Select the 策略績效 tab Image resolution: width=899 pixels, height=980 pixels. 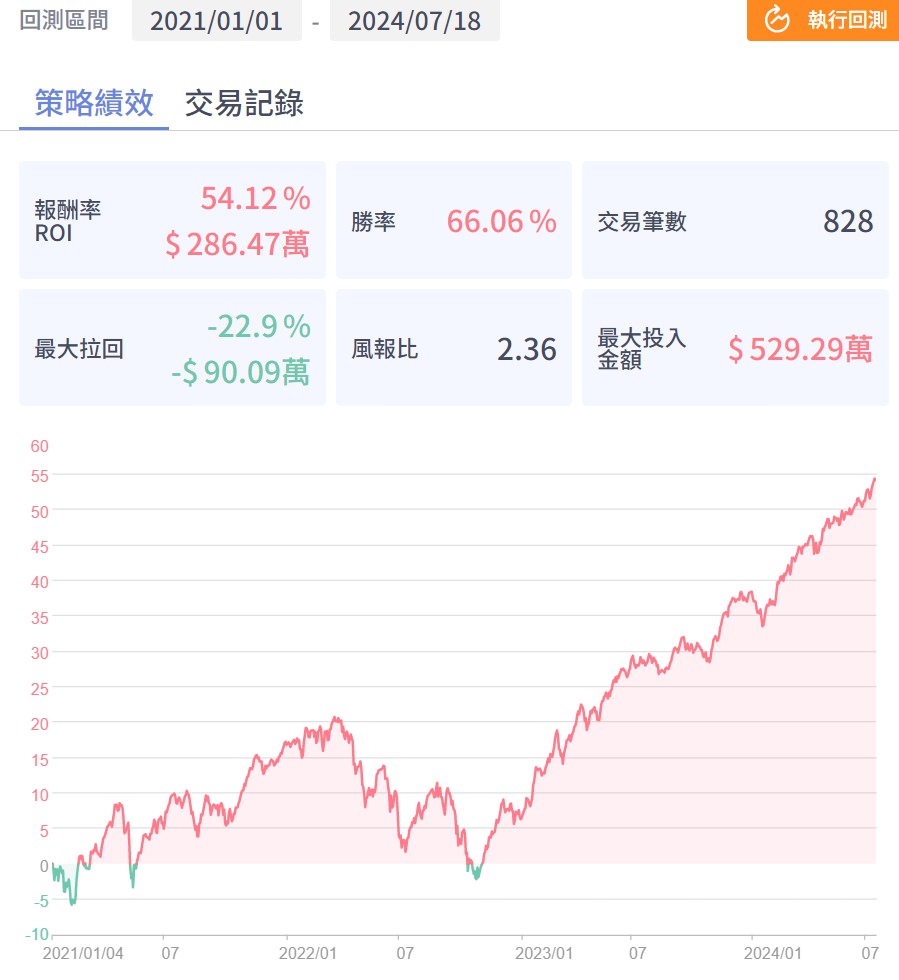coord(94,102)
